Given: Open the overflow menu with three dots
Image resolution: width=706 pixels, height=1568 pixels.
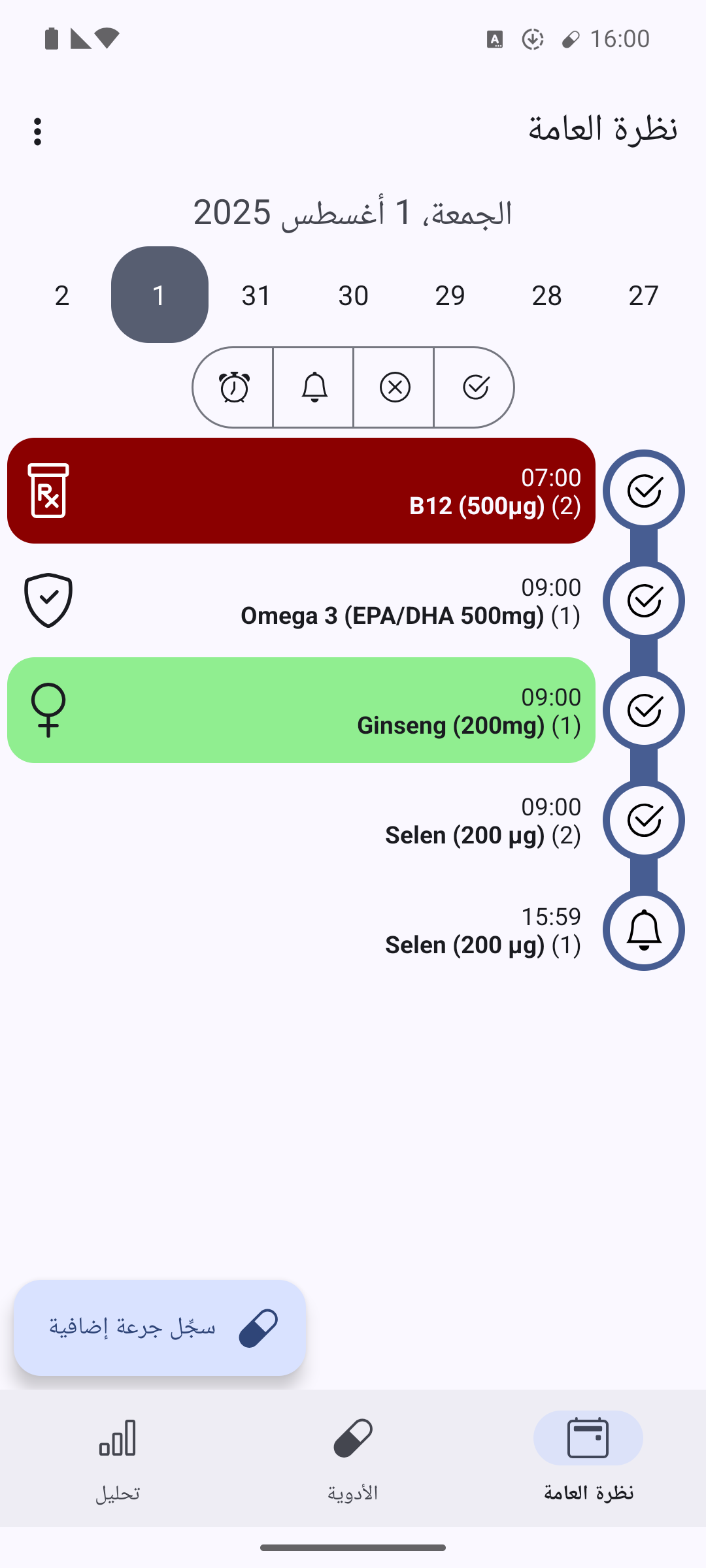Looking at the screenshot, I should 37,131.
